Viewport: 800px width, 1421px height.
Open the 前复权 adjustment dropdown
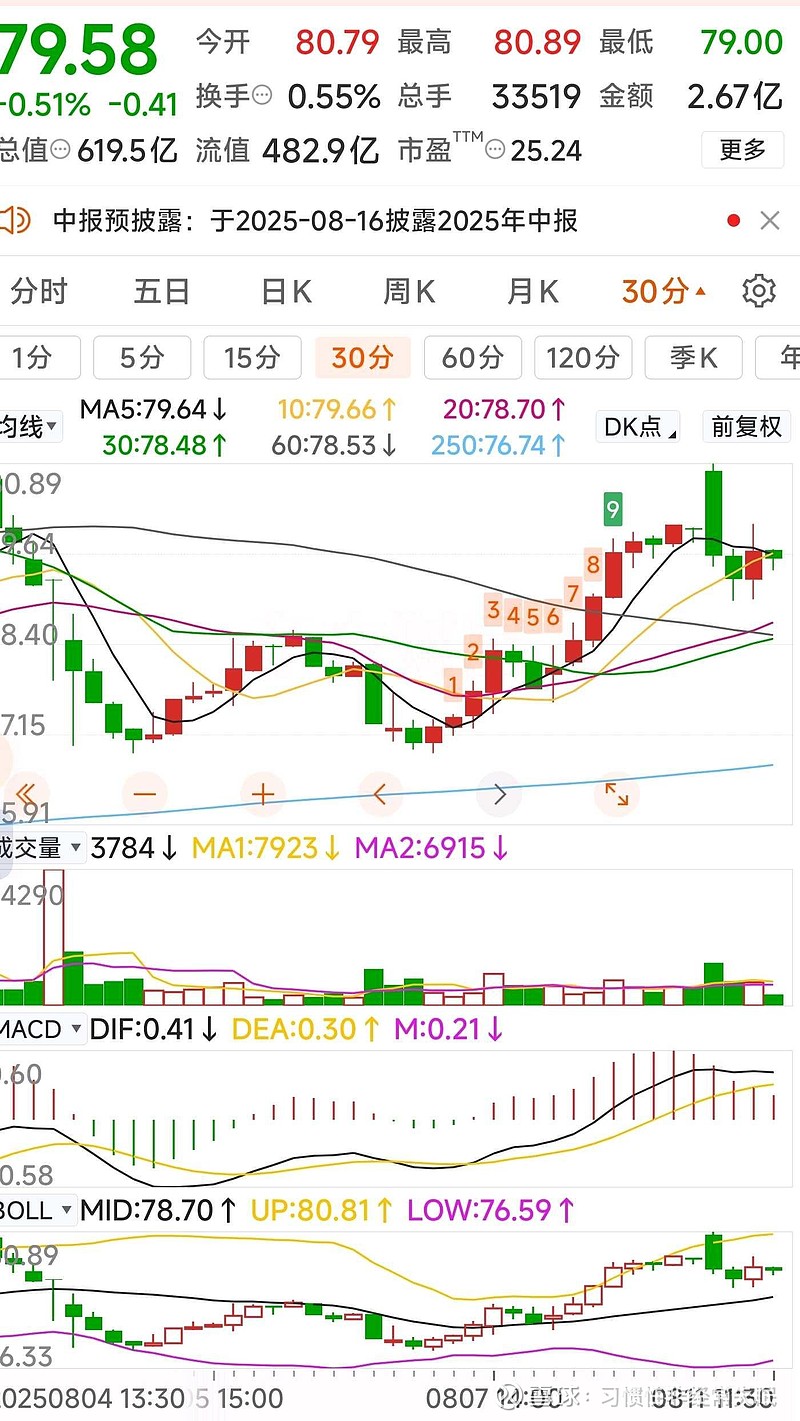746,427
